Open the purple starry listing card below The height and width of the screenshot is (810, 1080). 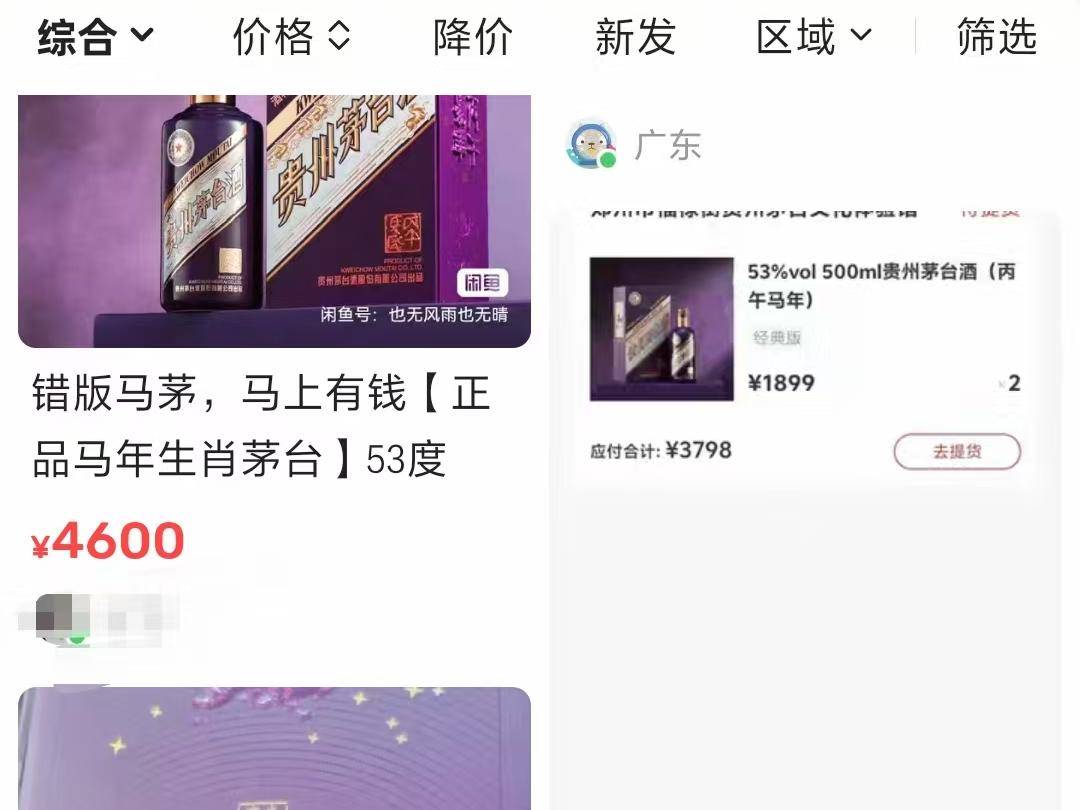pos(274,750)
